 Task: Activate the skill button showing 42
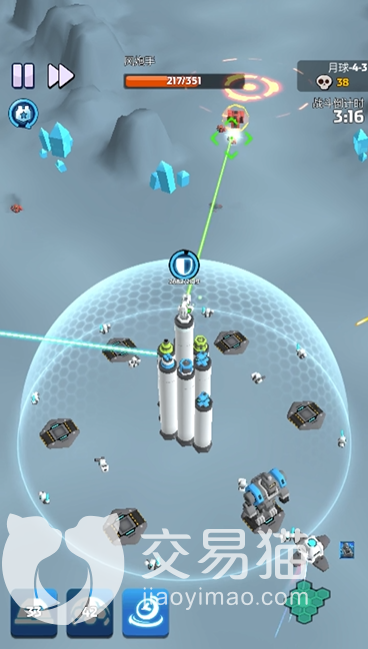(90, 613)
